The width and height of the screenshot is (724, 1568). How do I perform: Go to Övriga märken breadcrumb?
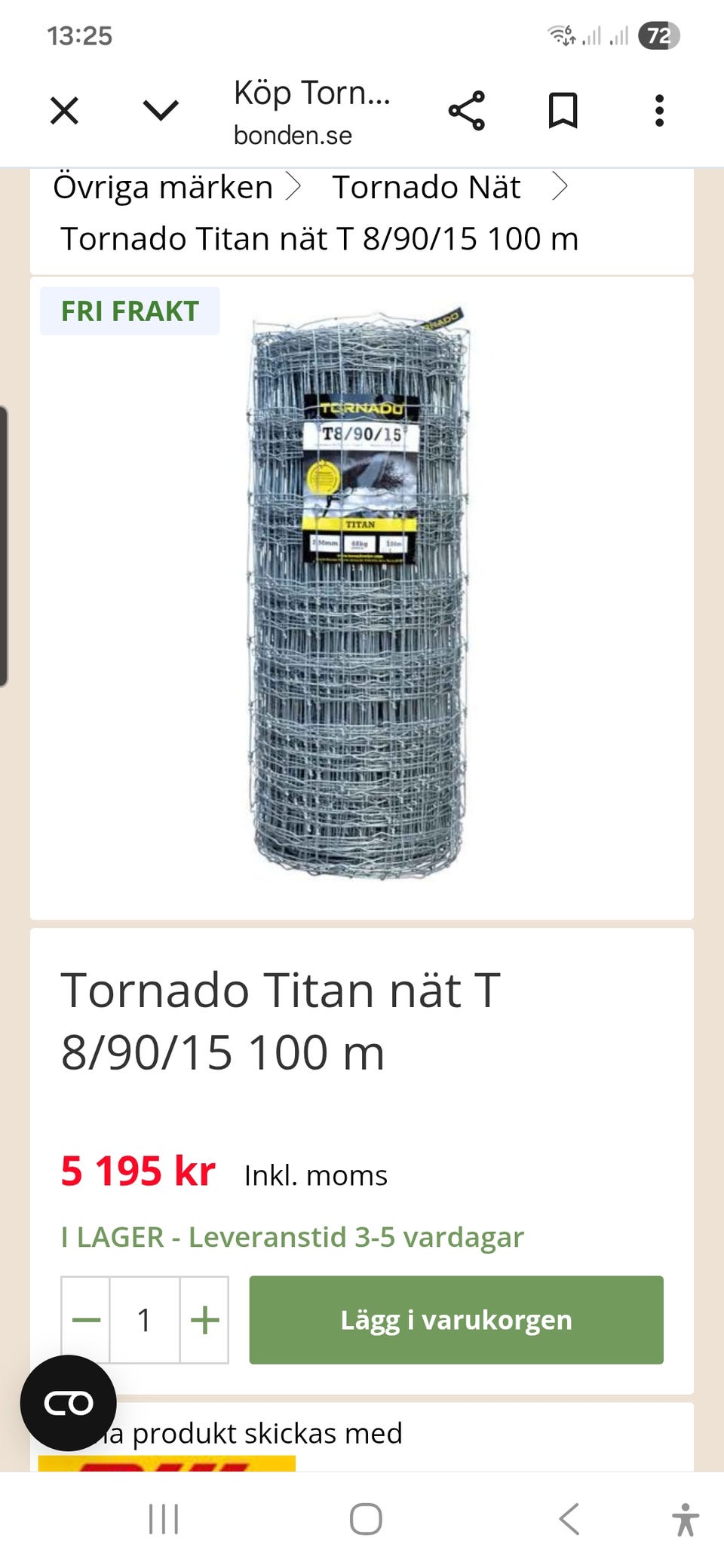[x=163, y=187]
